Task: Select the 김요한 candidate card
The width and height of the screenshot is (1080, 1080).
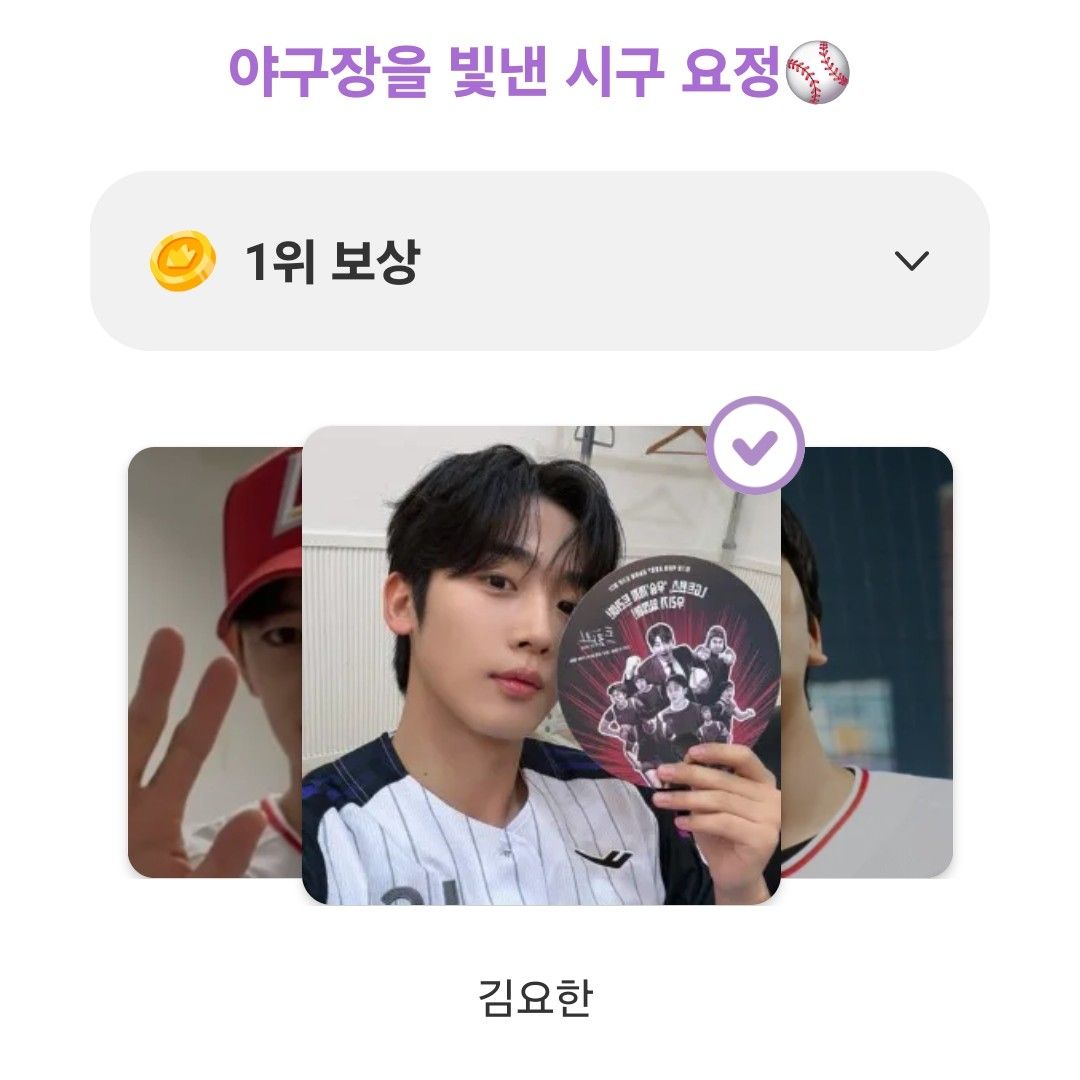Action: (540, 665)
